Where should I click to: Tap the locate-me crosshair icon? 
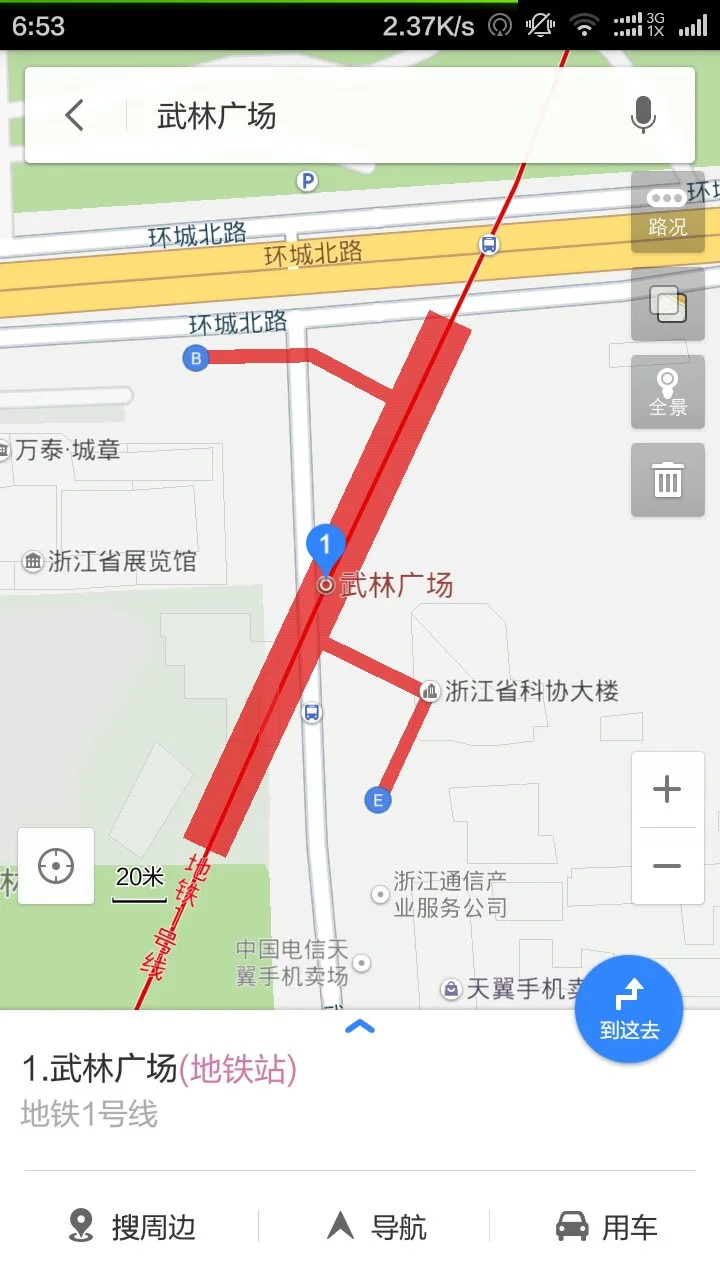56,866
